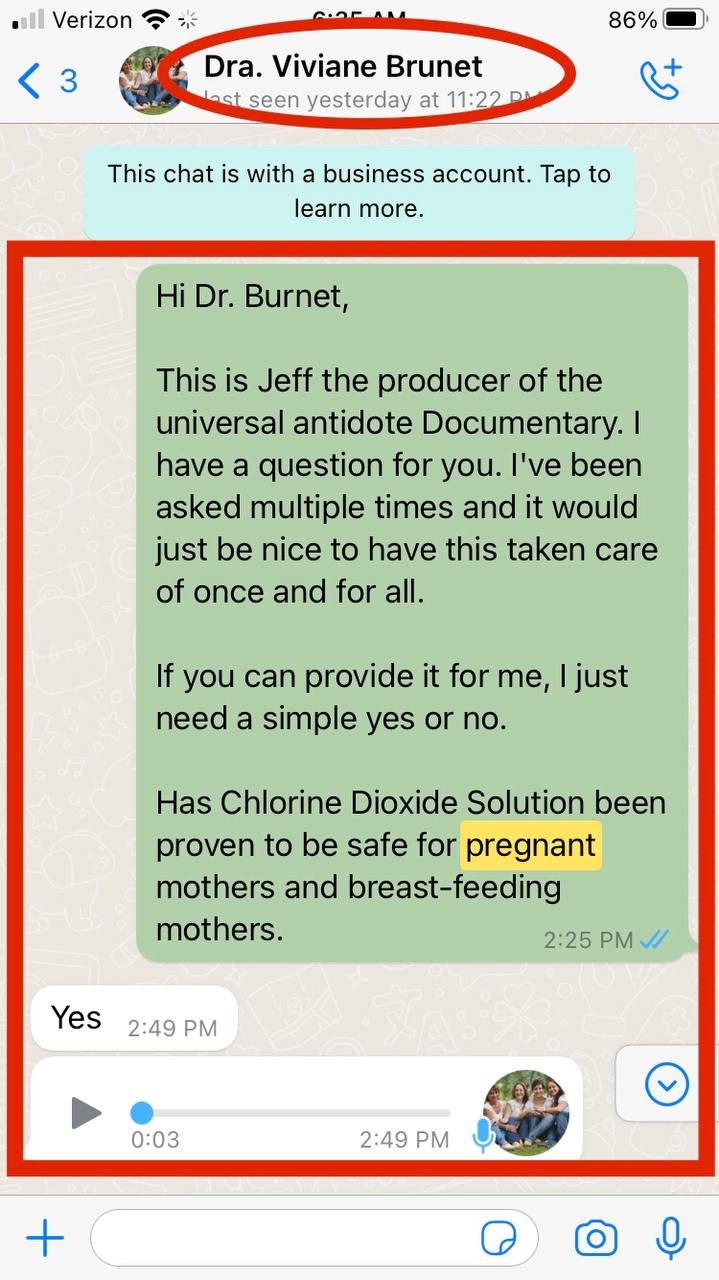This screenshot has width=719, height=1280.
Task: Tap the business account info banner
Action: point(359,191)
